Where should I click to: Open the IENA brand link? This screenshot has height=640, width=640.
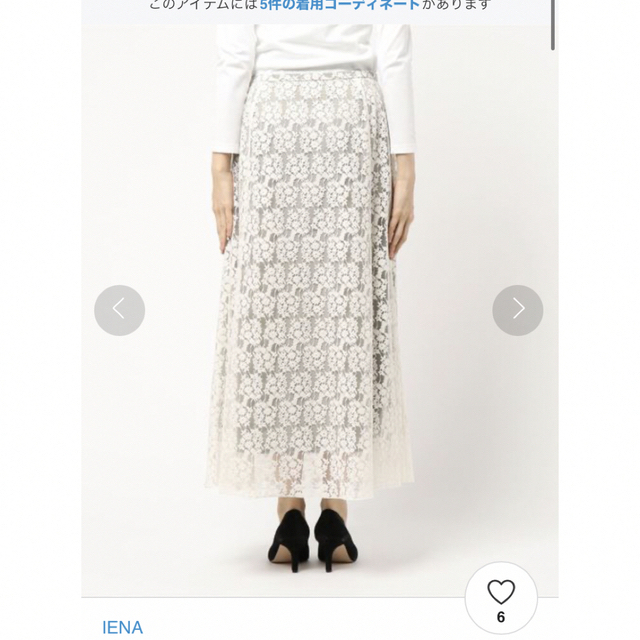click(122, 627)
